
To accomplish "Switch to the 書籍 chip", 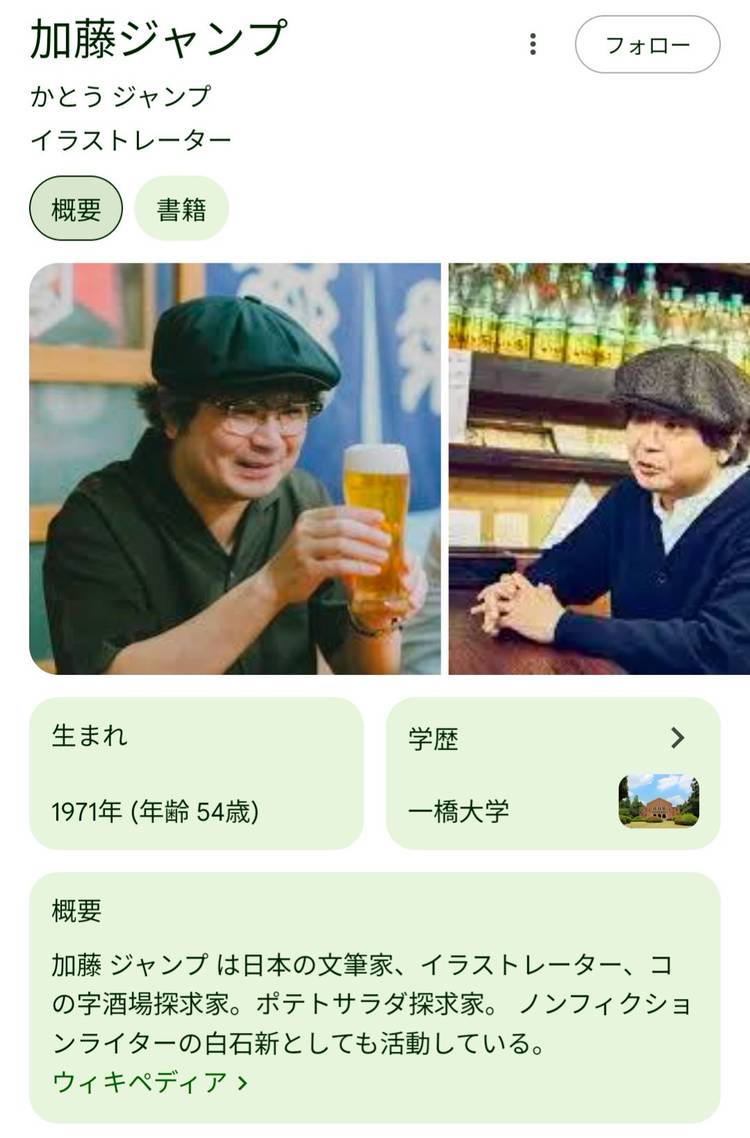I will (181, 209).
